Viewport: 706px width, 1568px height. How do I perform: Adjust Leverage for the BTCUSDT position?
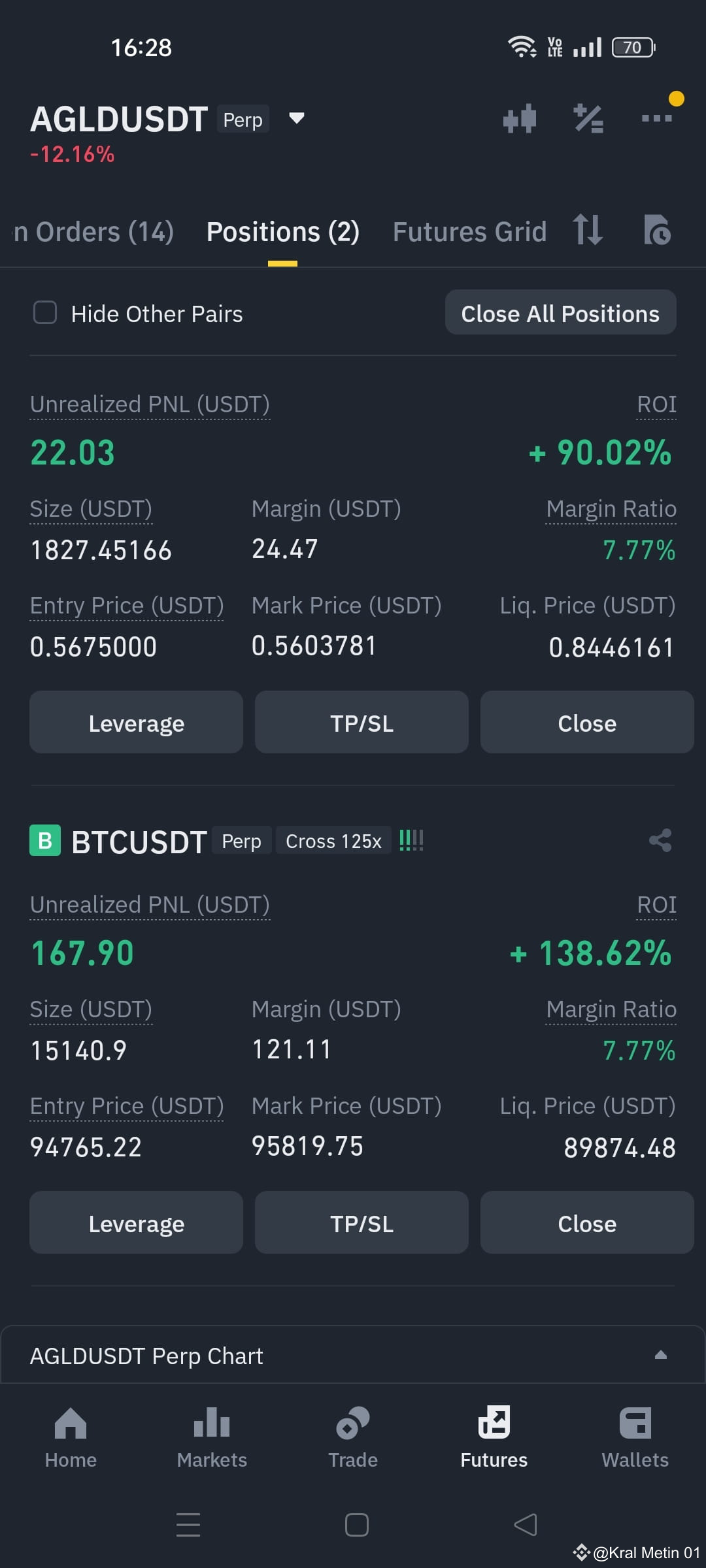(x=136, y=1223)
